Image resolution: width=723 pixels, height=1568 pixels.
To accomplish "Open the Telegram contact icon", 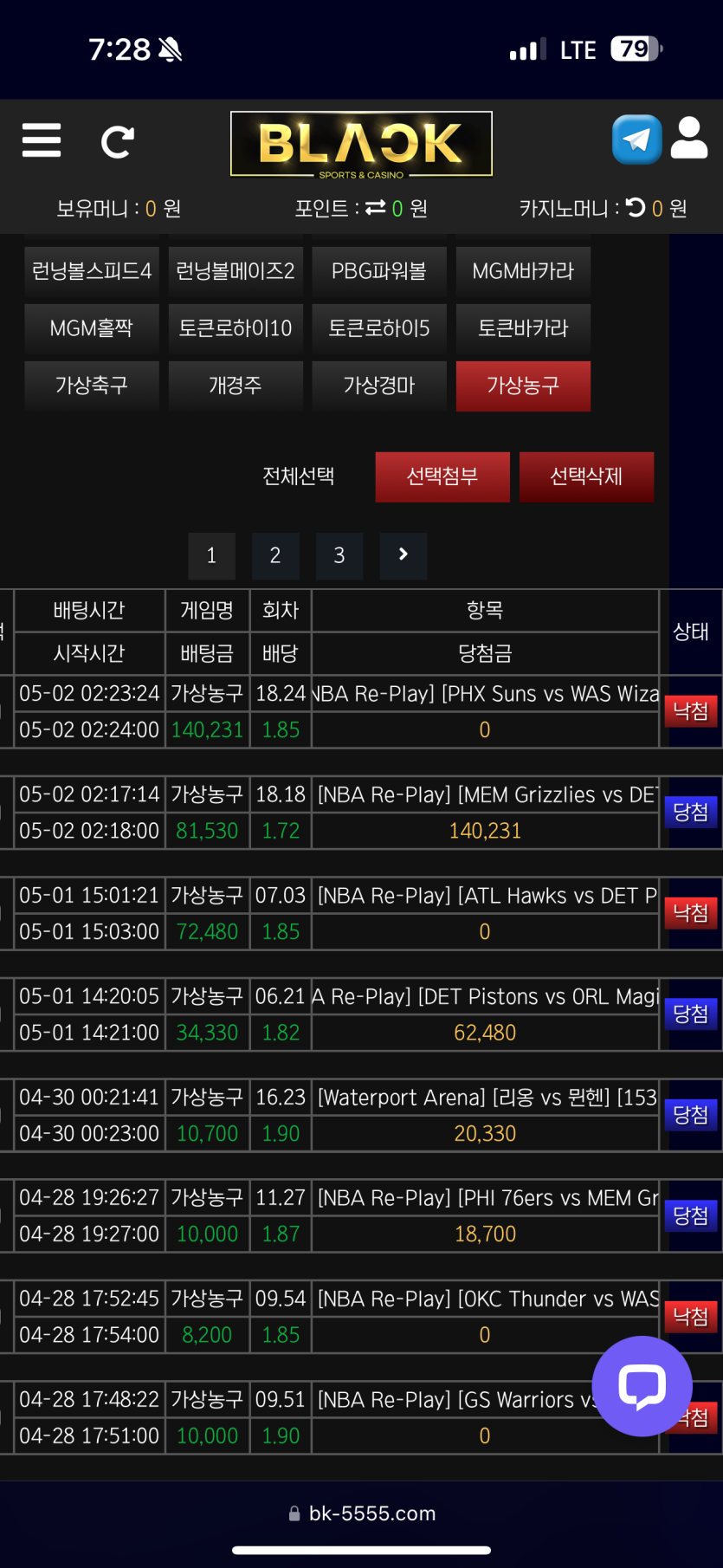I will point(636,139).
